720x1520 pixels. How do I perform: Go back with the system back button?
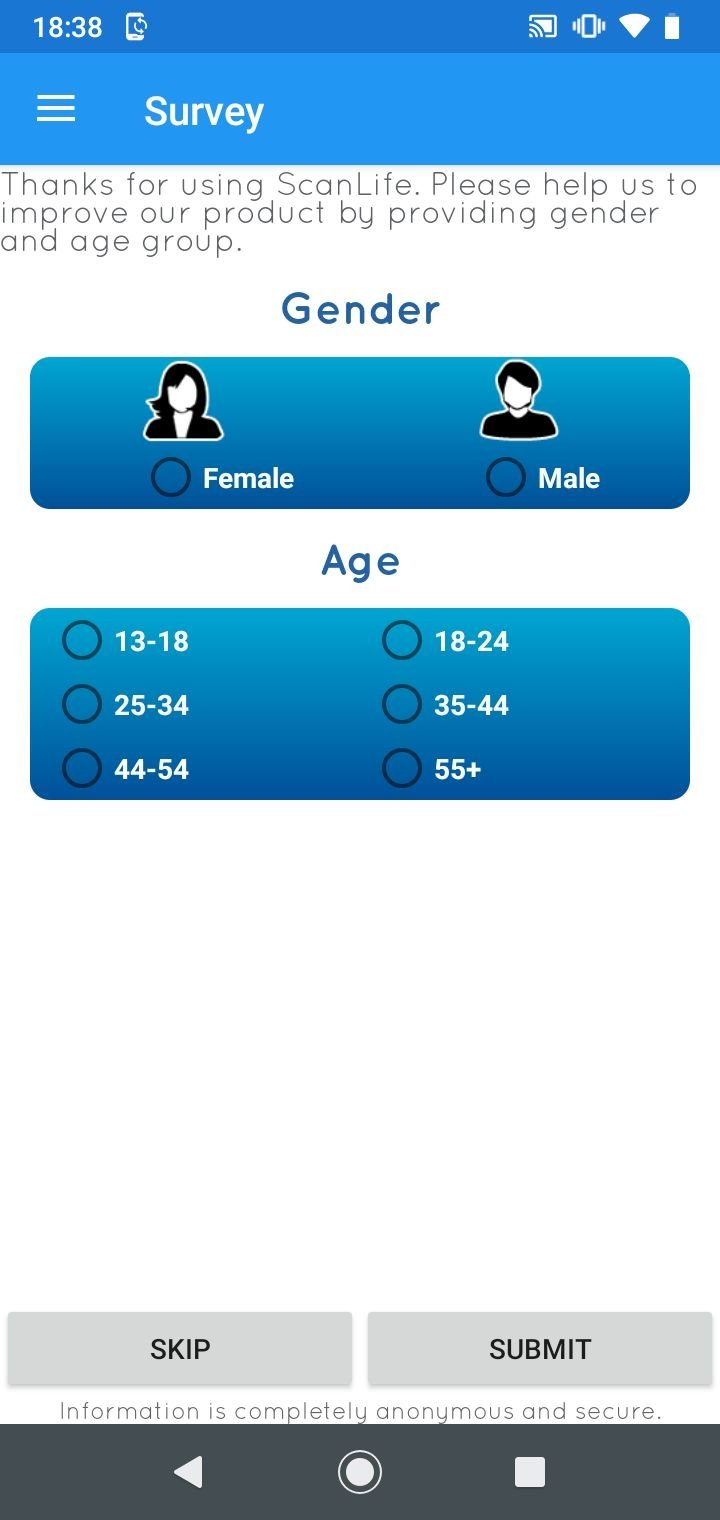188,1472
